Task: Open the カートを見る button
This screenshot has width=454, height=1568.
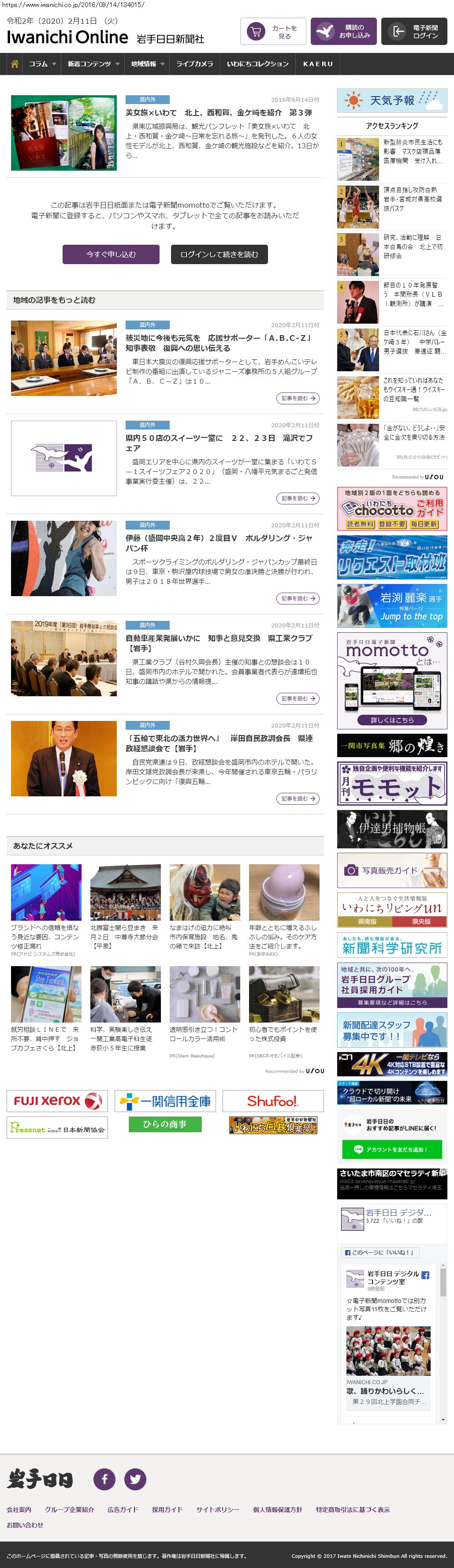Action: pyautogui.click(x=273, y=32)
